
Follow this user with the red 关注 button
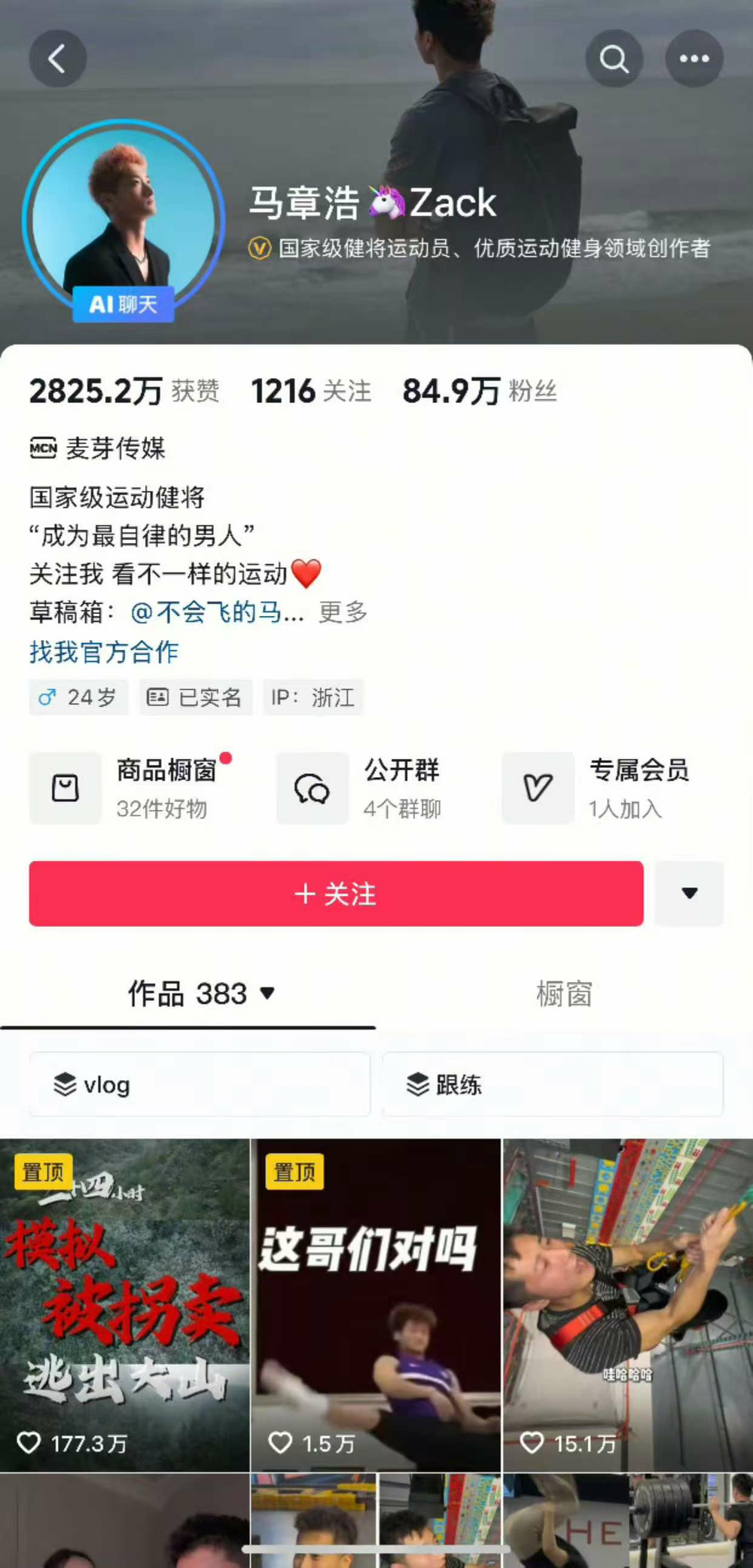336,893
